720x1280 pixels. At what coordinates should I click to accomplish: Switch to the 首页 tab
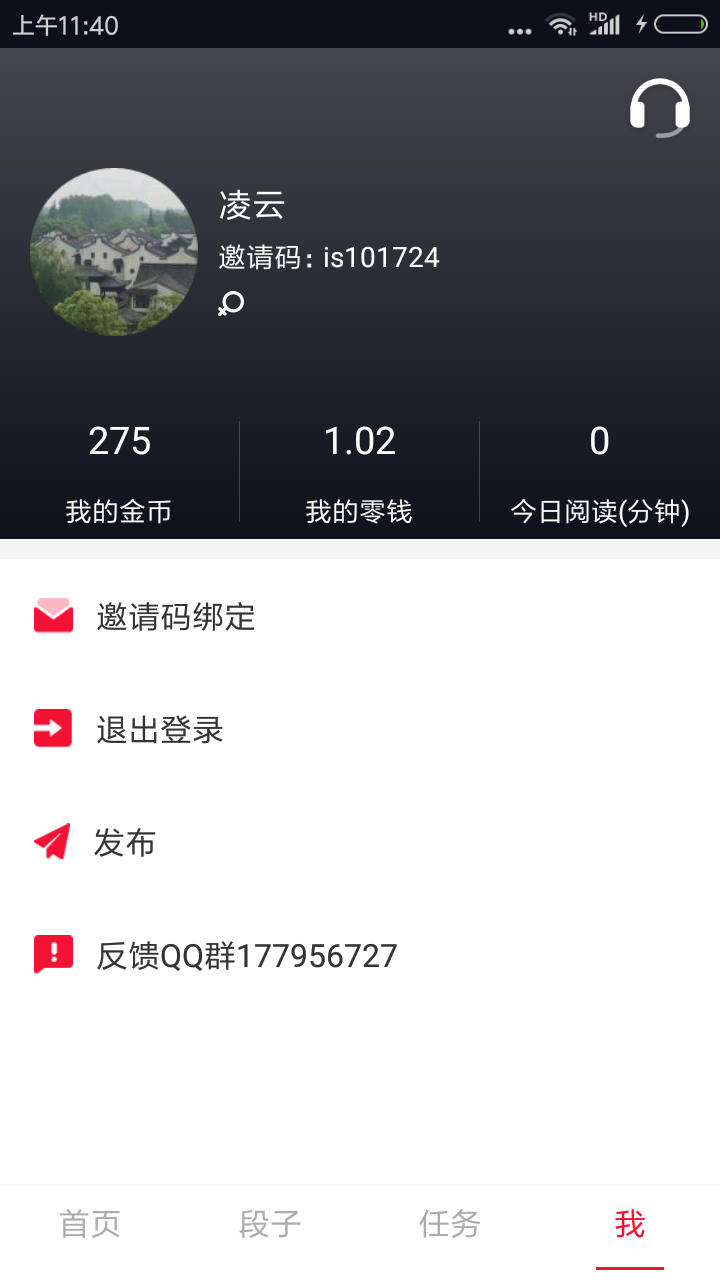pyautogui.click(x=90, y=1224)
